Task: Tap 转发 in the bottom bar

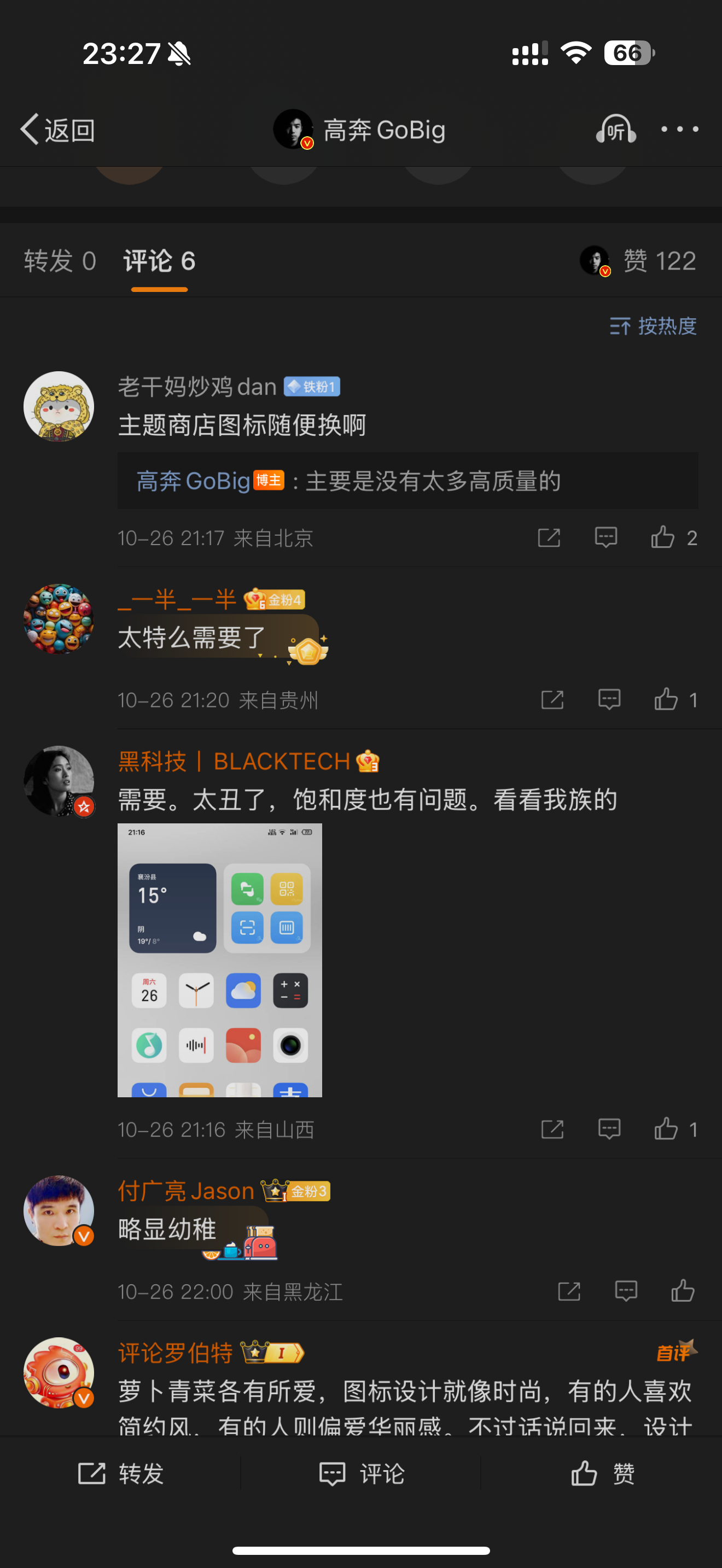Action: (x=120, y=1473)
